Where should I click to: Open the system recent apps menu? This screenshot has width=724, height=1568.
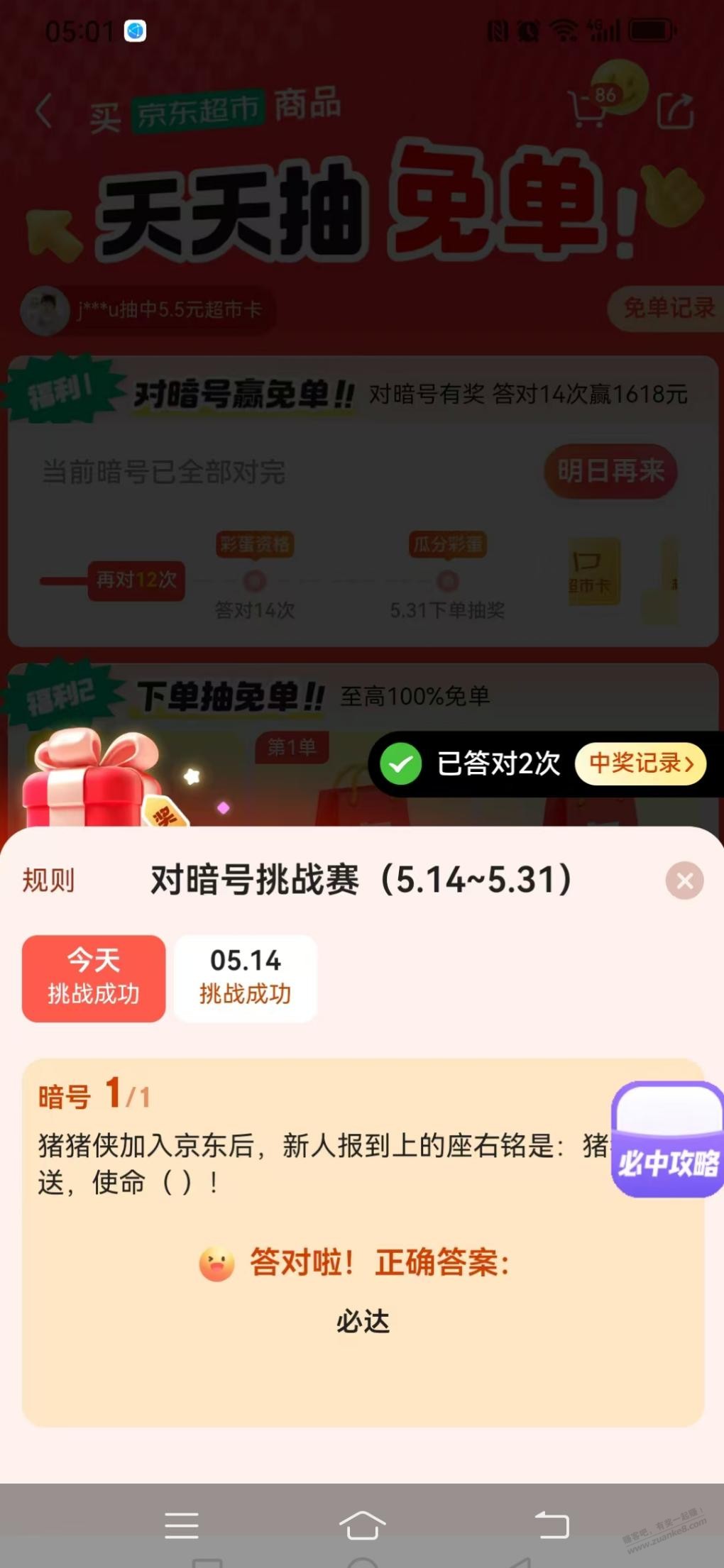[182, 1524]
